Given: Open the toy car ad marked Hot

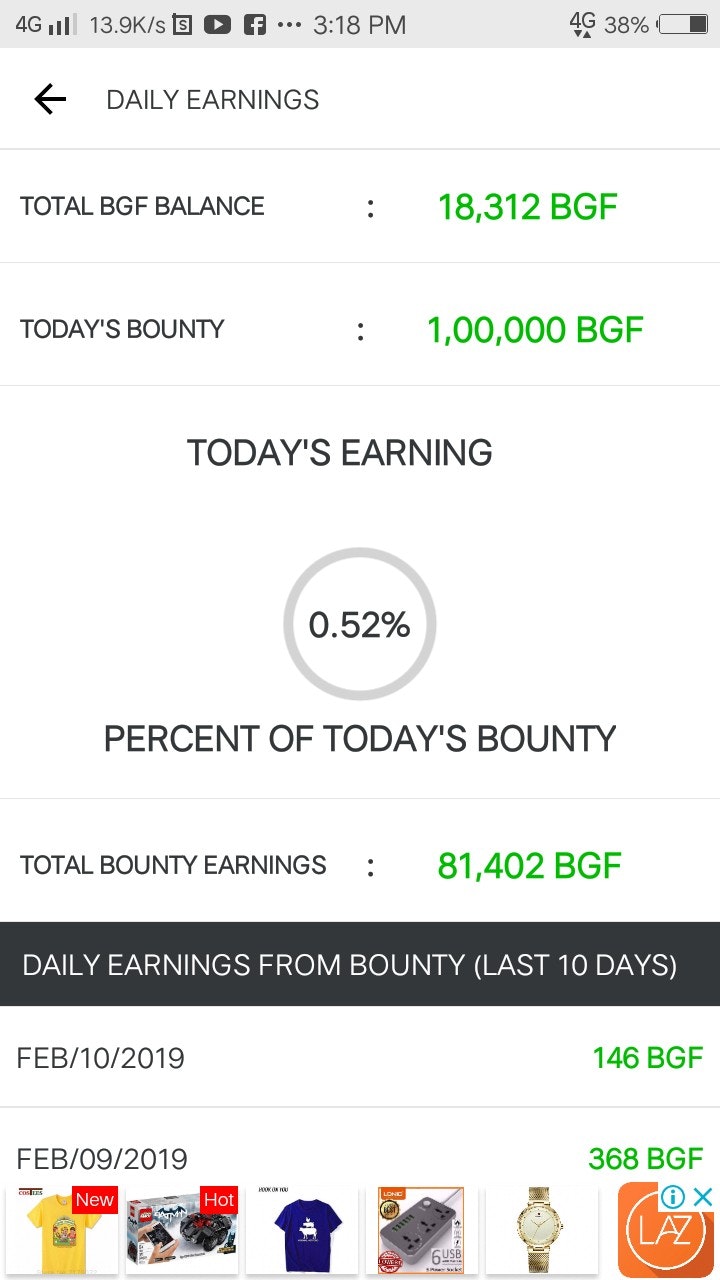Looking at the screenshot, I should pyautogui.click(x=181, y=1230).
